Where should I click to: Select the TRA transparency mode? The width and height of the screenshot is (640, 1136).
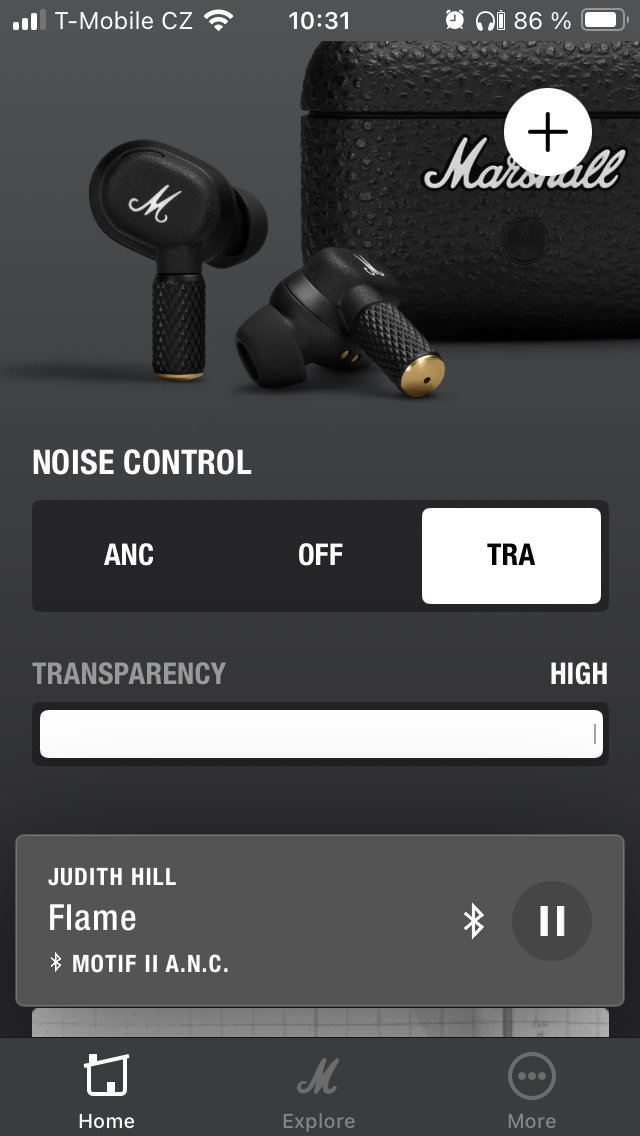(x=511, y=555)
